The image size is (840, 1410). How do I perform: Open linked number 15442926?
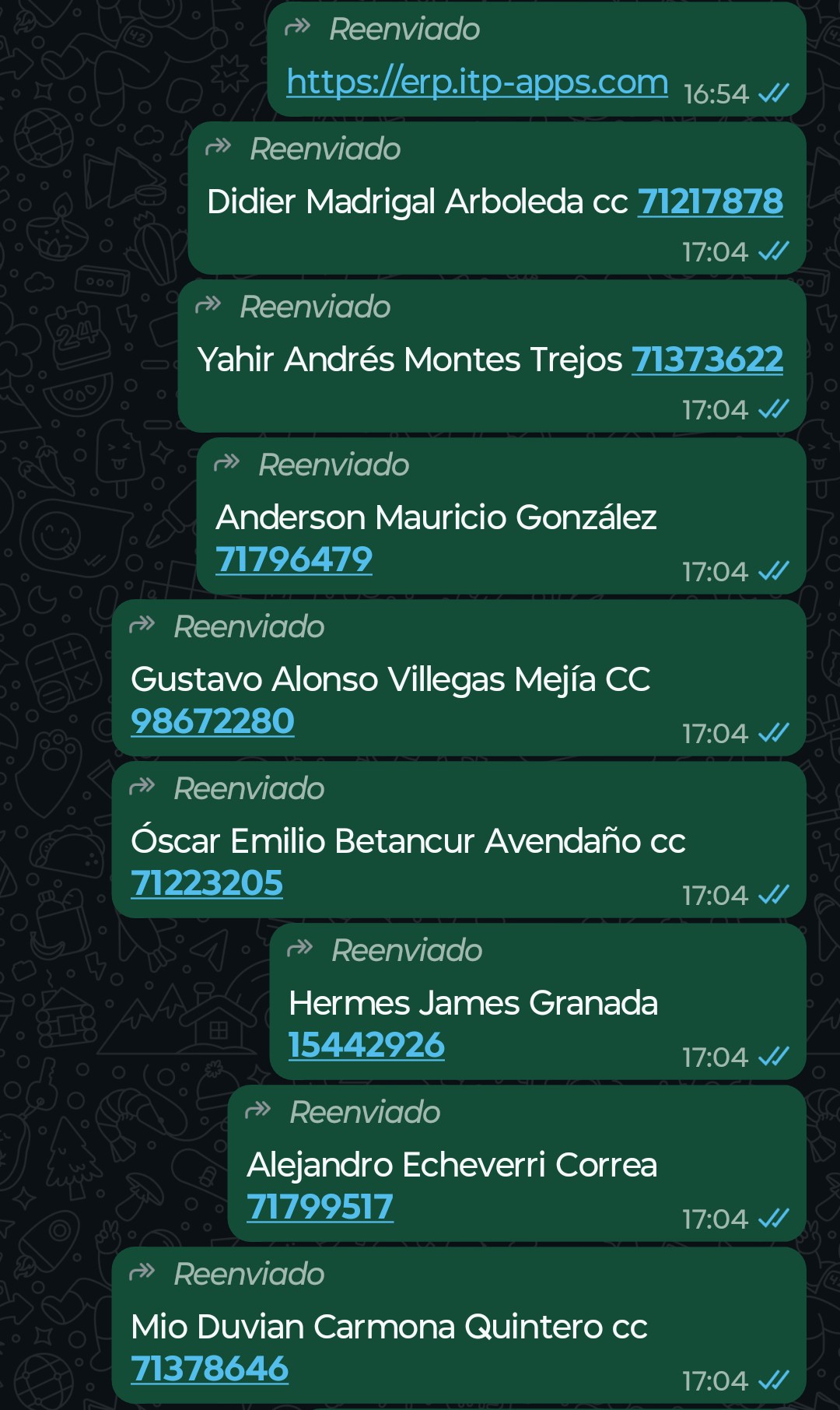click(x=366, y=1045)
